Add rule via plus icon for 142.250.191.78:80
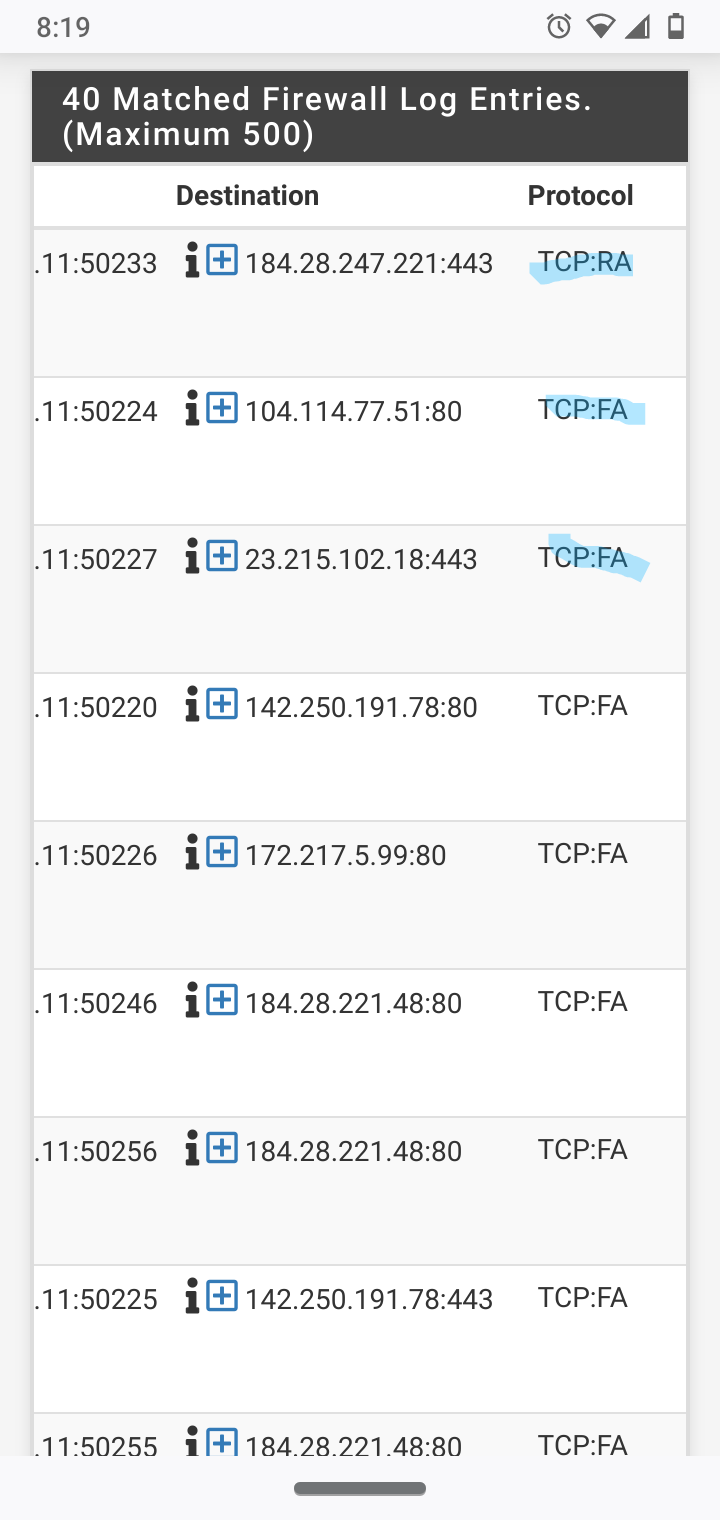 tap(222, 704)
